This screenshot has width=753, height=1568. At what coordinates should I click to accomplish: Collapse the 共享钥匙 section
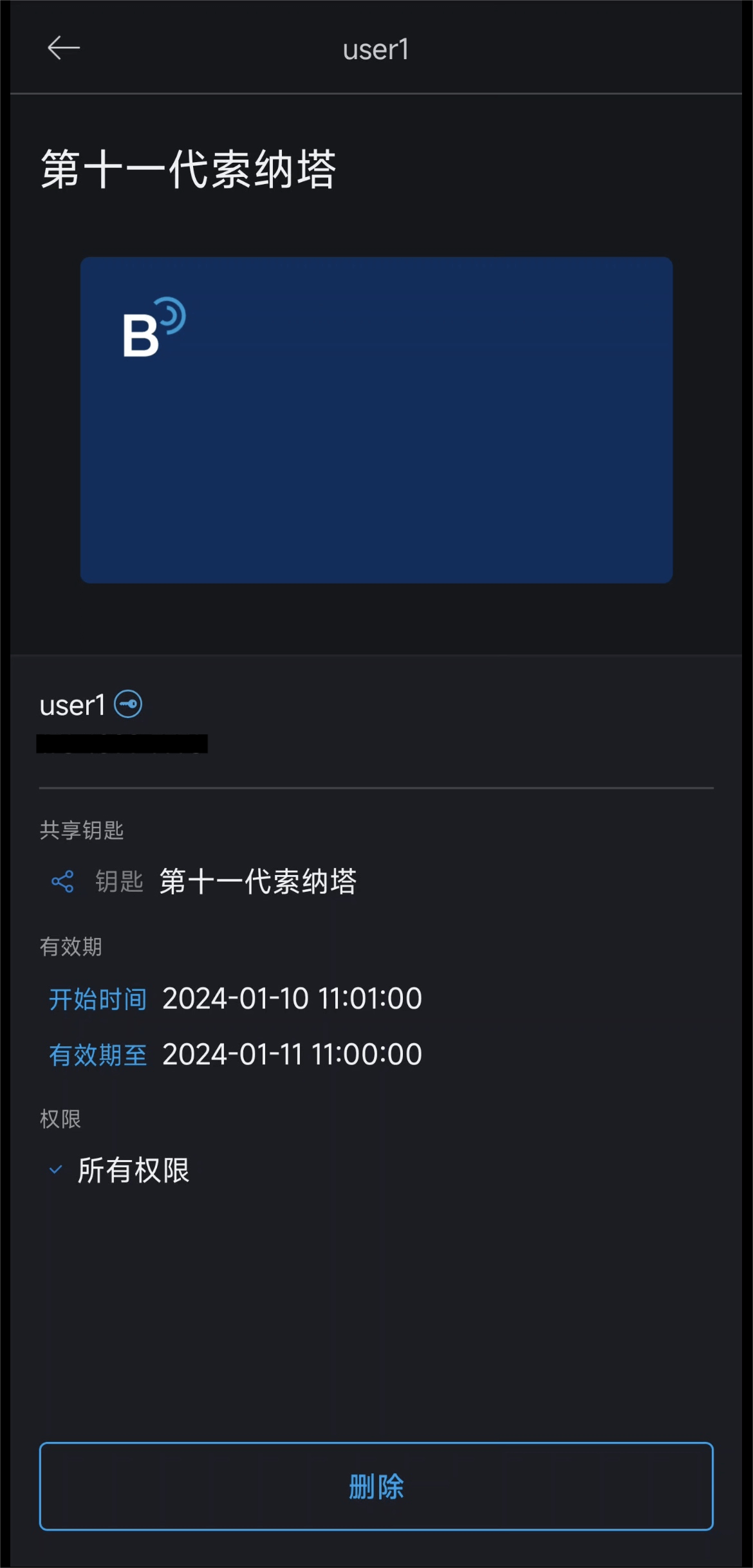84,831
